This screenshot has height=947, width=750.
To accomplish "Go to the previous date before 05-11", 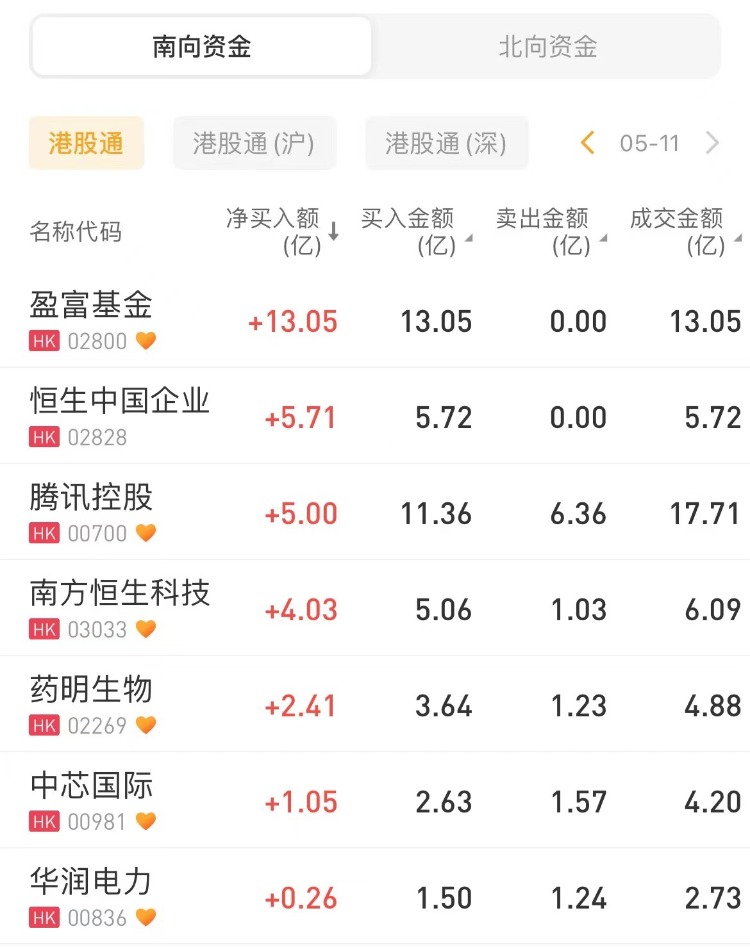I will 588,143.
